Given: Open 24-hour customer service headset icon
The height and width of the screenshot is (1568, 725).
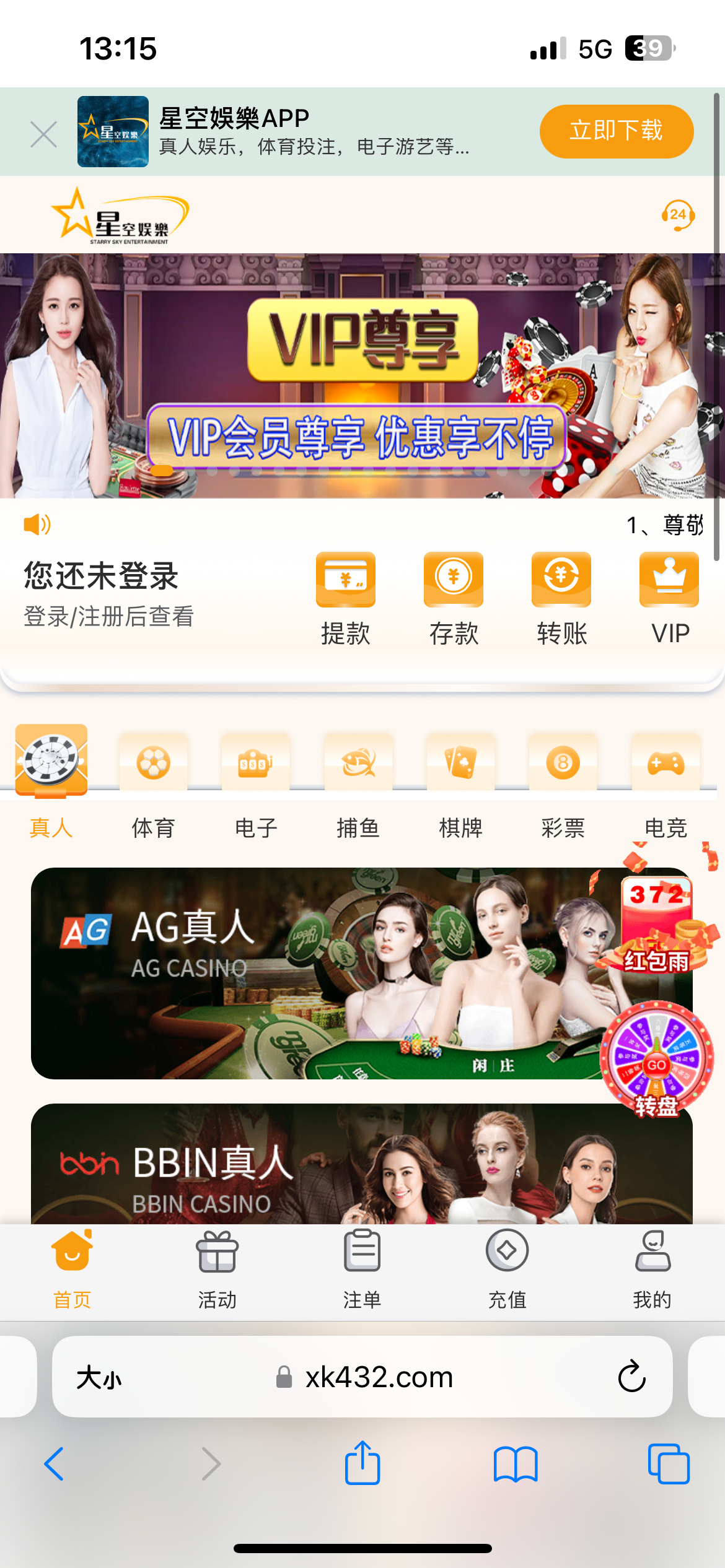Looking at the screenshot, I should (678, 216).
